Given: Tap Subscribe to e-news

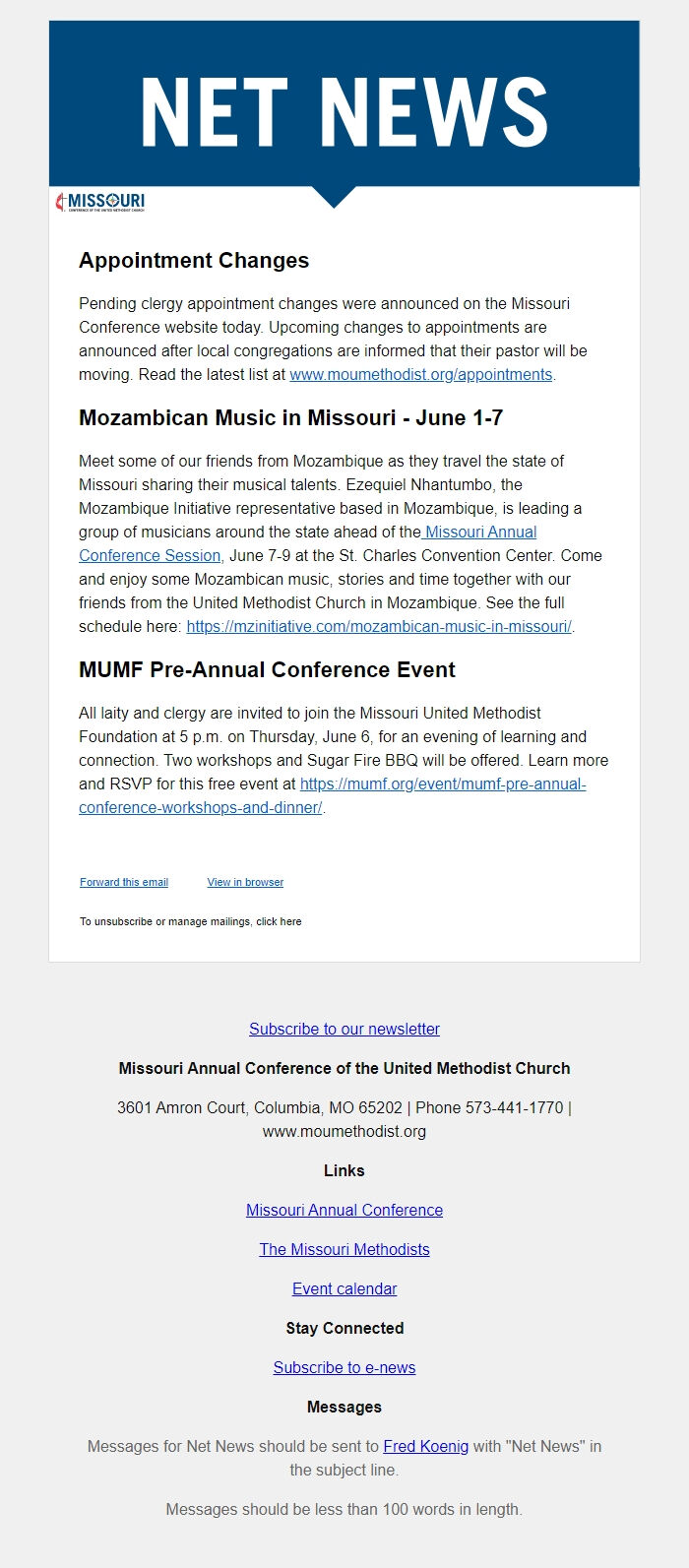Looking at the screenshot, I should coord(344,1368).
